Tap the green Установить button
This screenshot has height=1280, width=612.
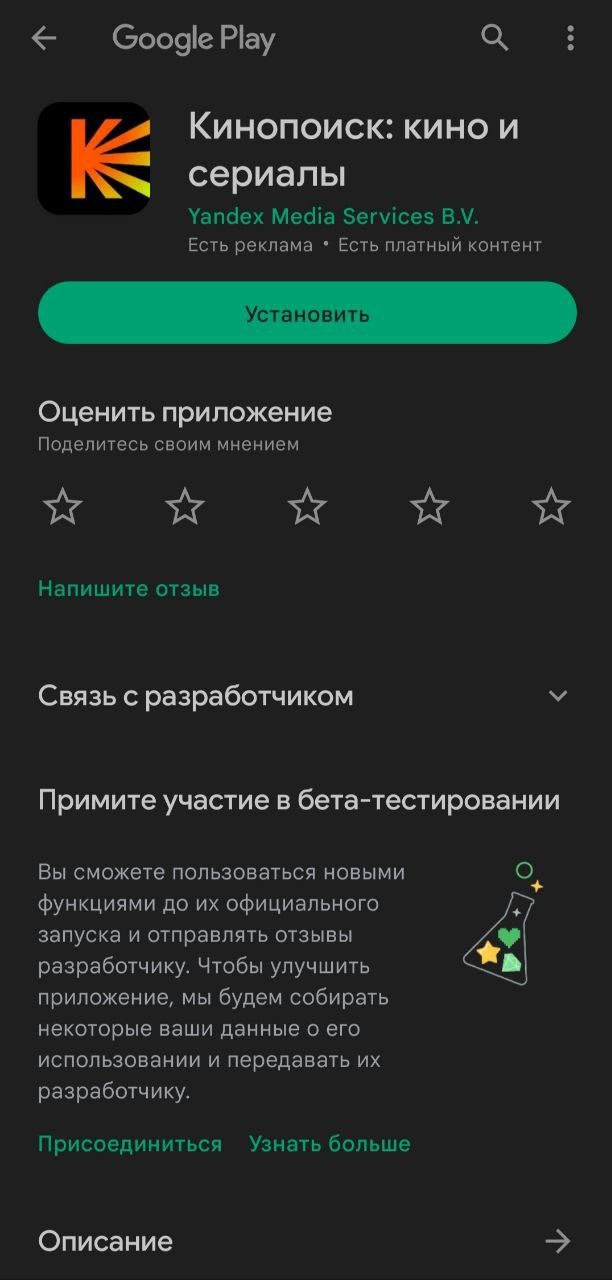pos(307,313)
